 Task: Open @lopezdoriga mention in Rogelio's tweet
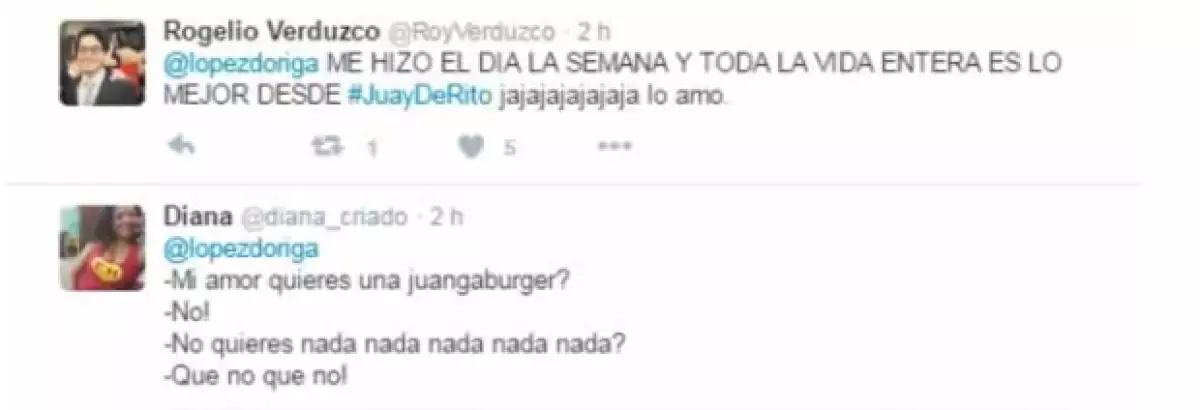240,63
